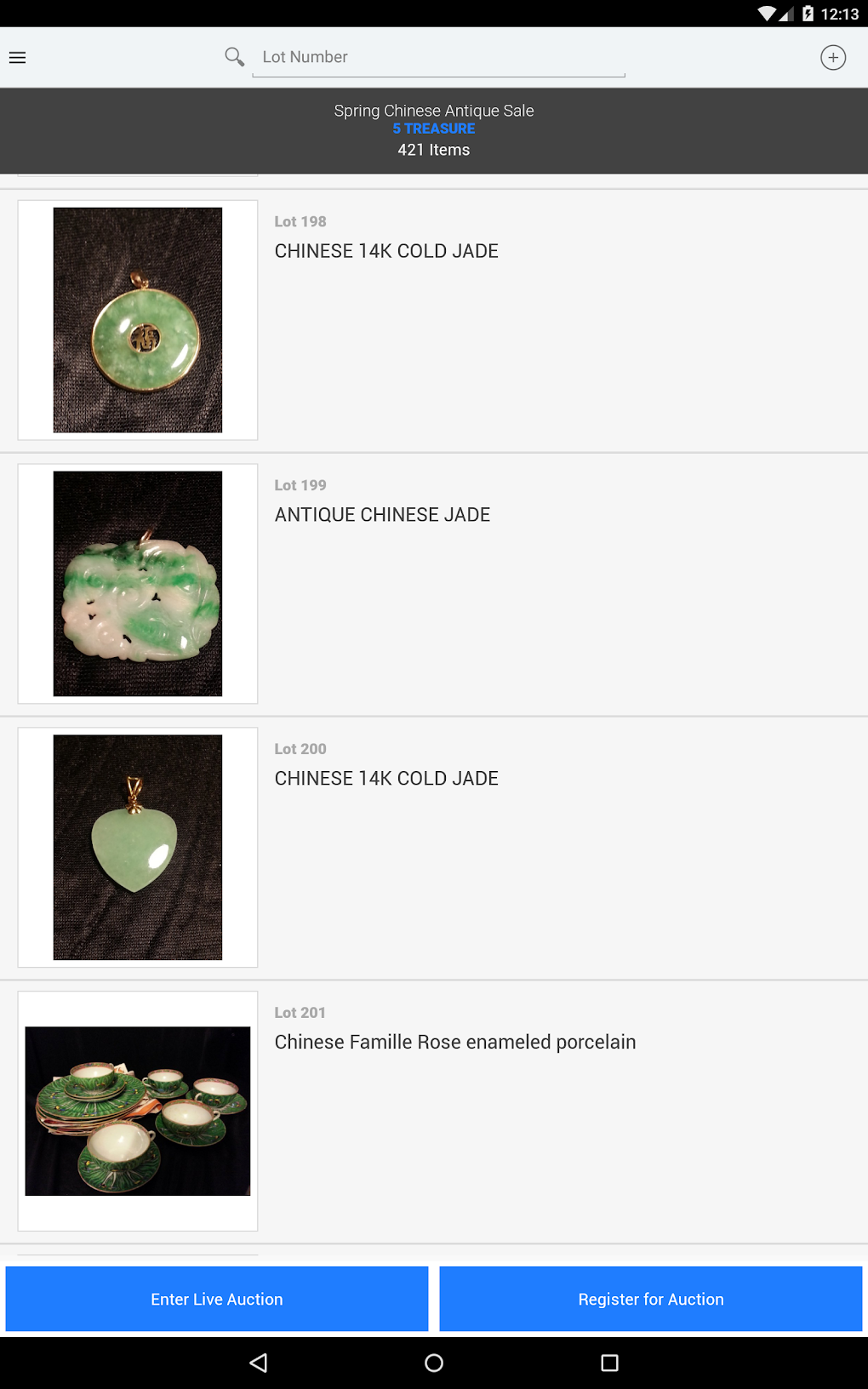868x1389 pixels.
Task: View Lot 201 Famille Rose porcelain
Action: 454,1042
